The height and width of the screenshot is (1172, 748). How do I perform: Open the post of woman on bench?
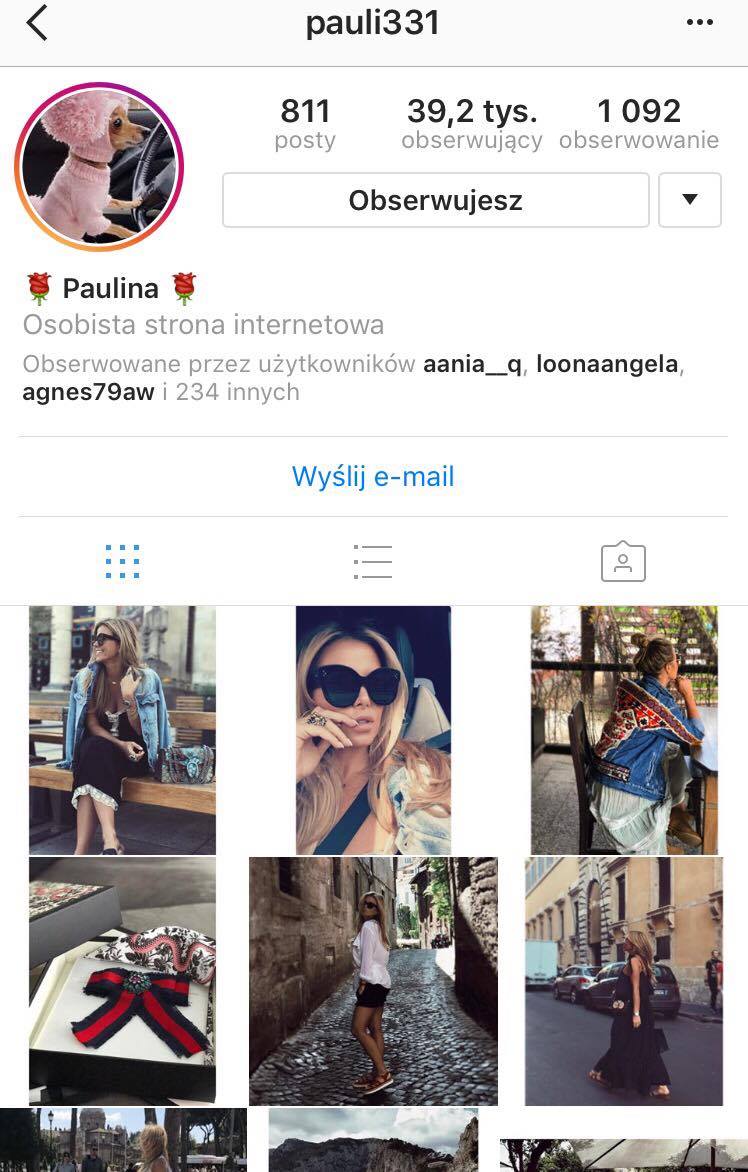click(x=122, y=730)
